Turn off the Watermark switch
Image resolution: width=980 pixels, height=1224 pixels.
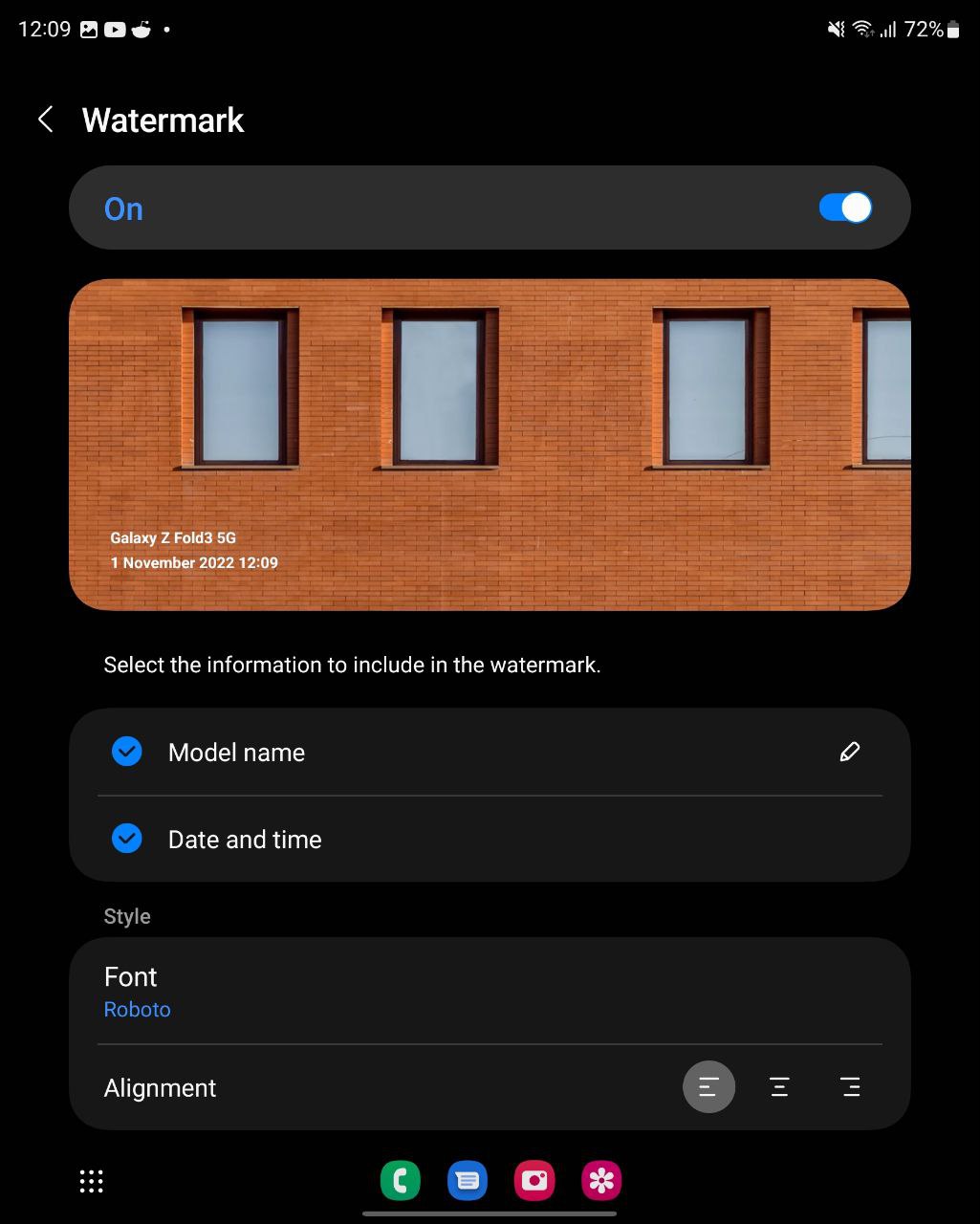(845, 208)
